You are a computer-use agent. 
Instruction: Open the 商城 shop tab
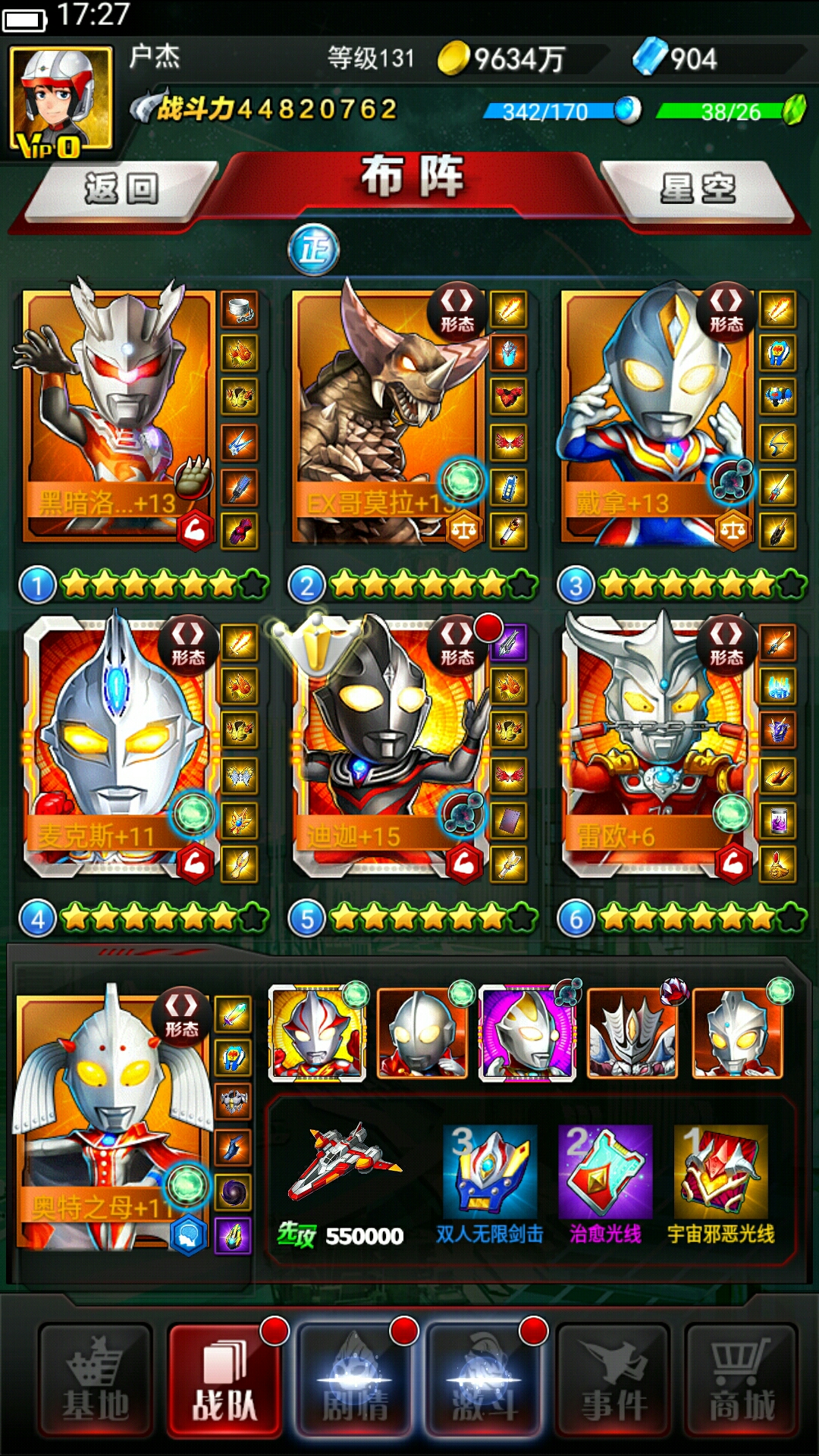742,1380
